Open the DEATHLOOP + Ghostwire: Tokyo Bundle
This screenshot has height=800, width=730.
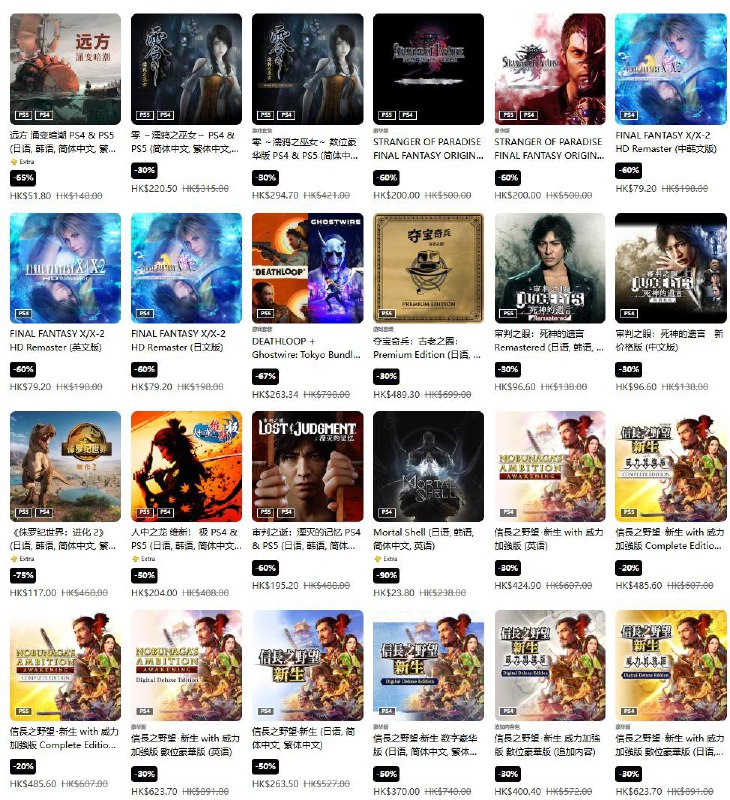[307, 268]
